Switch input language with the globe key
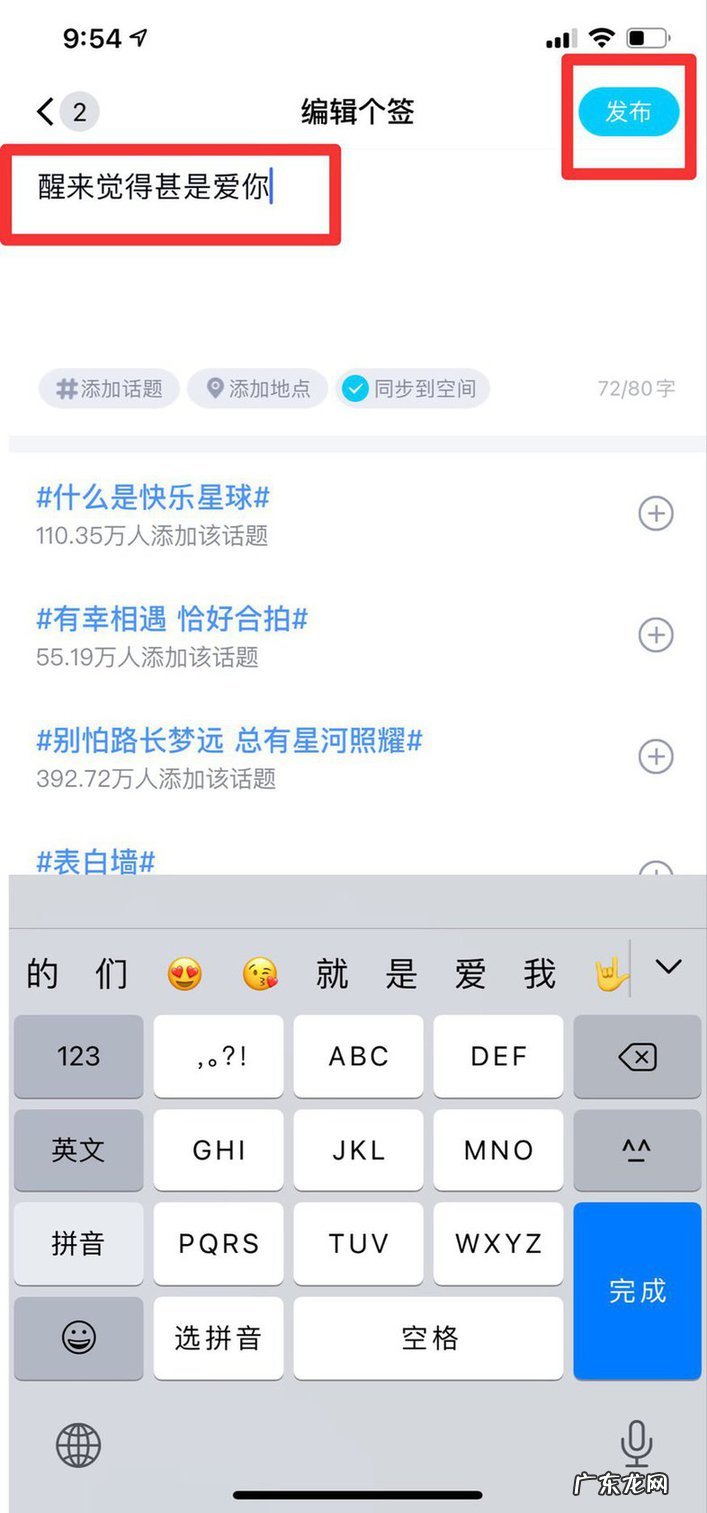Viewport: 707px width, 1513px height. (x=78, y=1444)
